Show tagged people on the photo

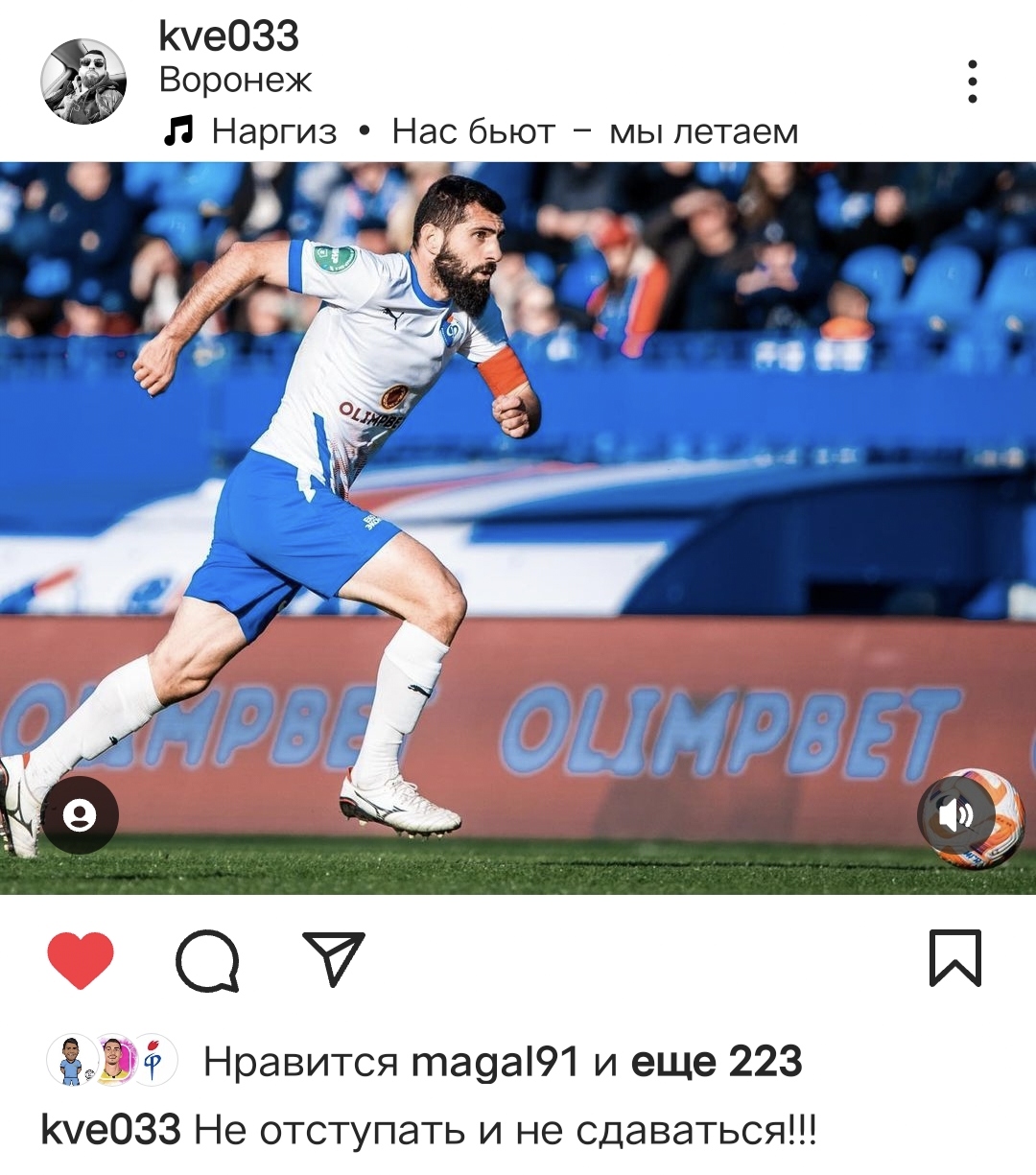[x=80, y=815]
